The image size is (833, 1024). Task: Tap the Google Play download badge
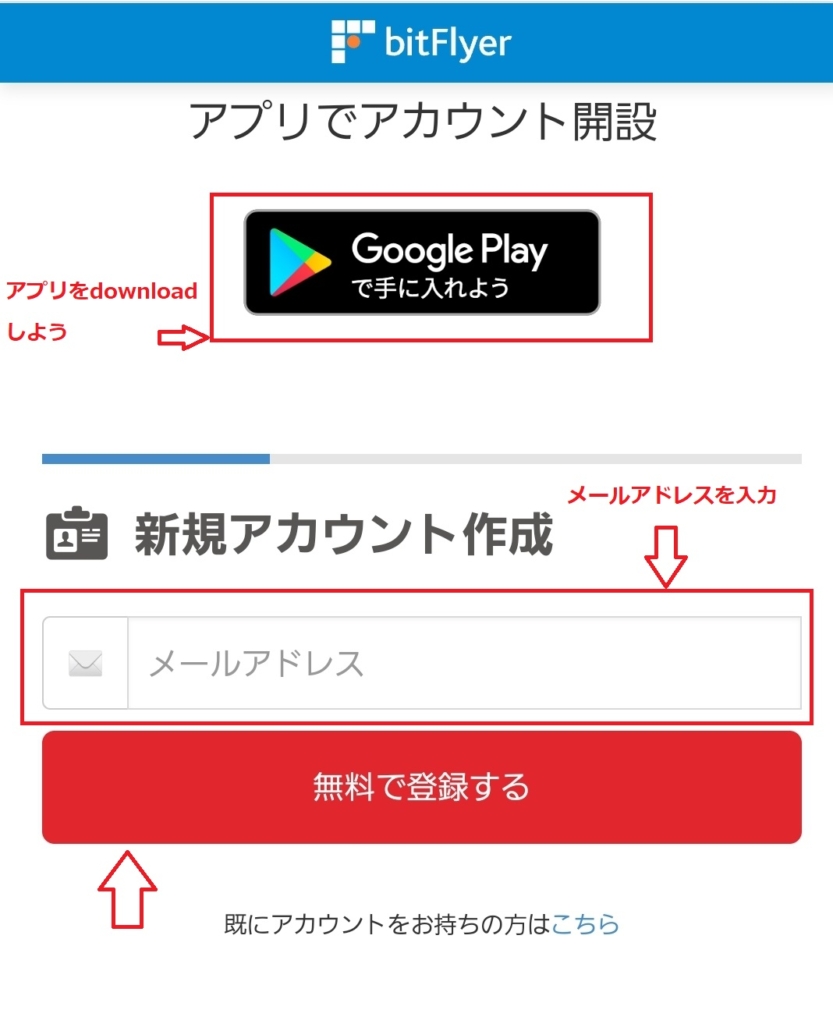421,263
